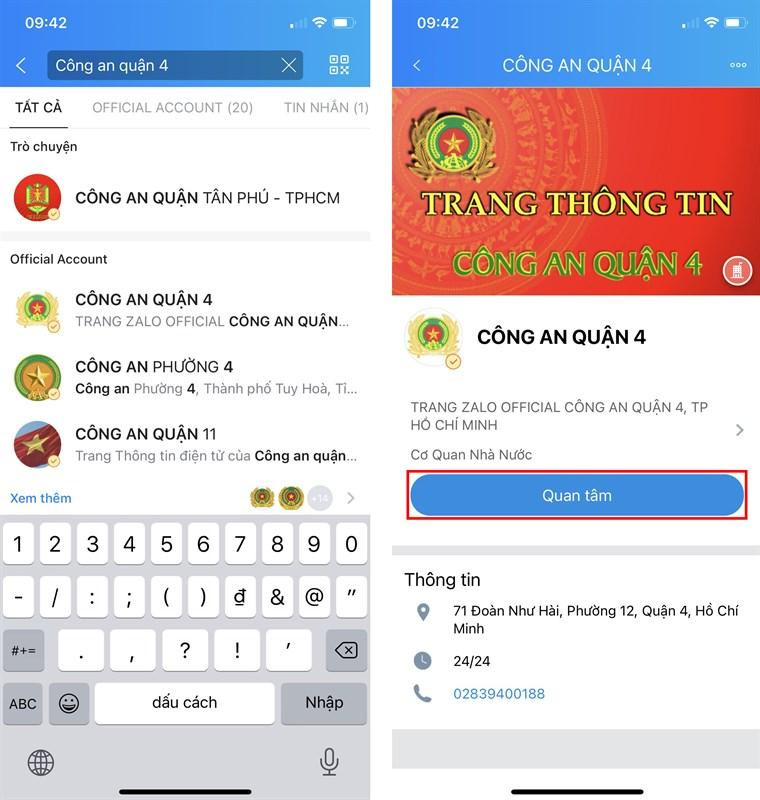This screenshot has height=800, width=760.
Task: Go back from the CÔNG AN QUẬN 4 page
Action: (417, 66)
